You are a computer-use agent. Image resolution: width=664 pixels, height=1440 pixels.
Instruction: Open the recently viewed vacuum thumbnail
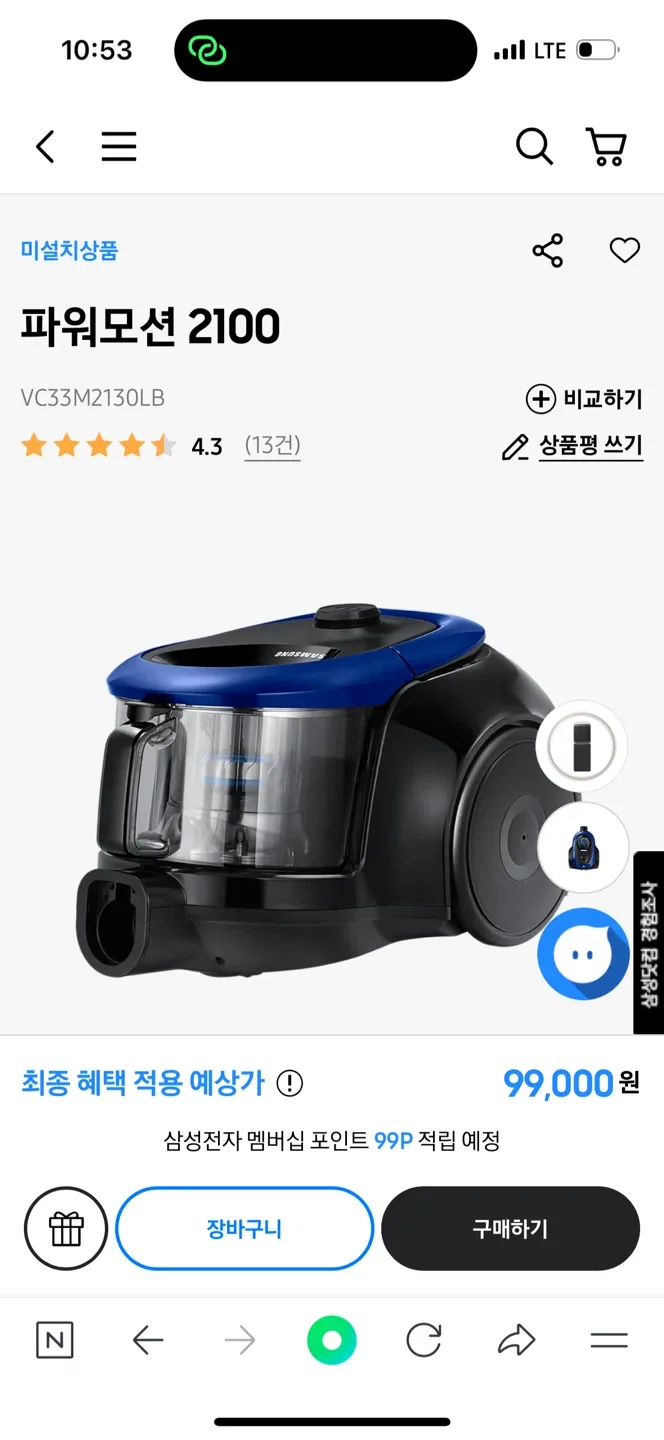[x=583, y=847]
